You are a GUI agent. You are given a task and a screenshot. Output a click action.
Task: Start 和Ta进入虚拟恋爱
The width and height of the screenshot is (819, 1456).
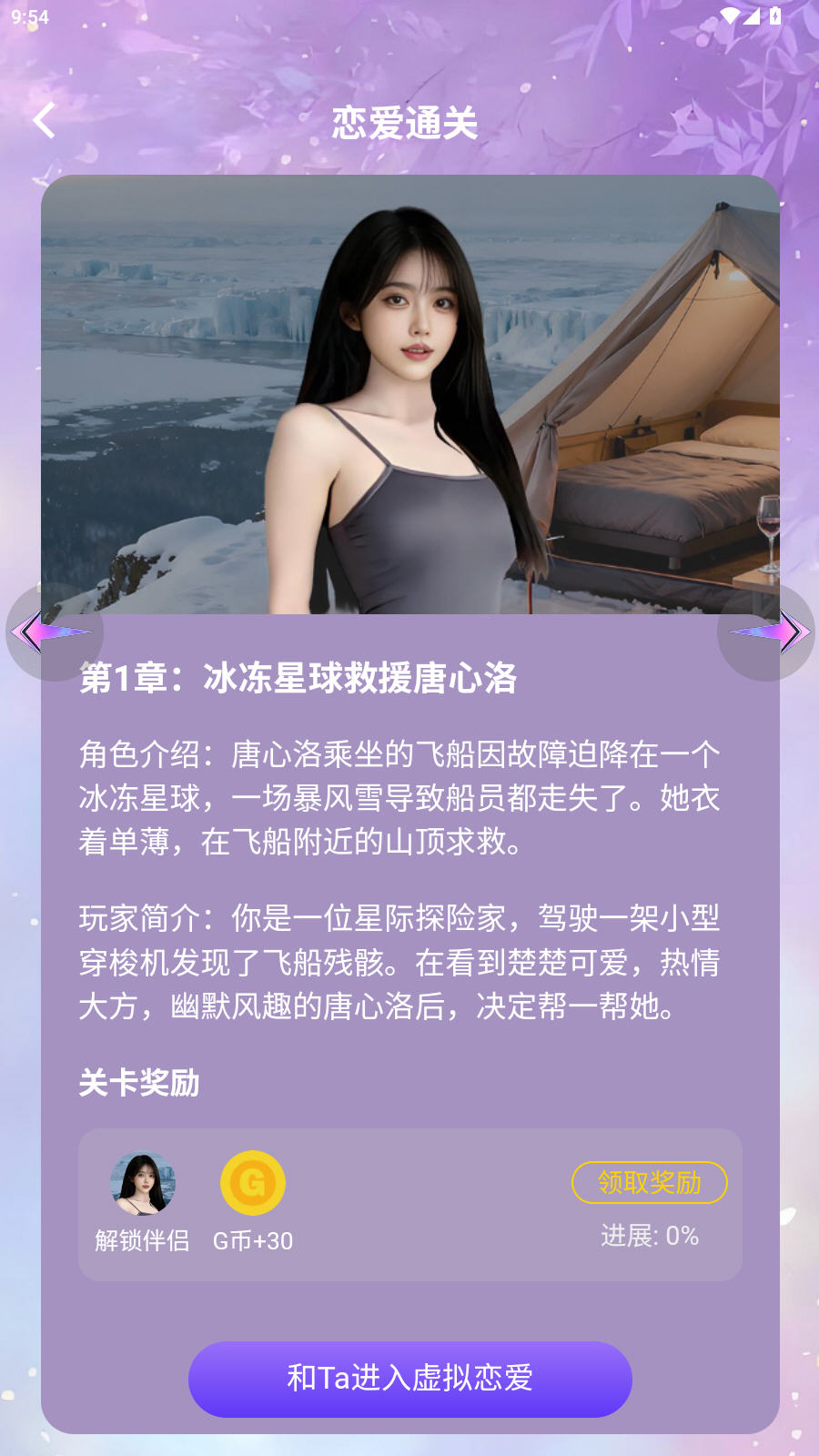point(409,1378)
